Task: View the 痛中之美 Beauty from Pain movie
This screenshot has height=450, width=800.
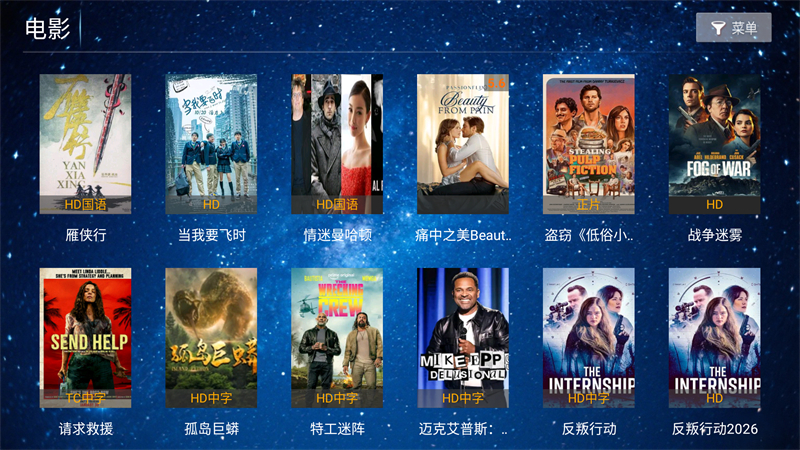Action: coord(463,143)
